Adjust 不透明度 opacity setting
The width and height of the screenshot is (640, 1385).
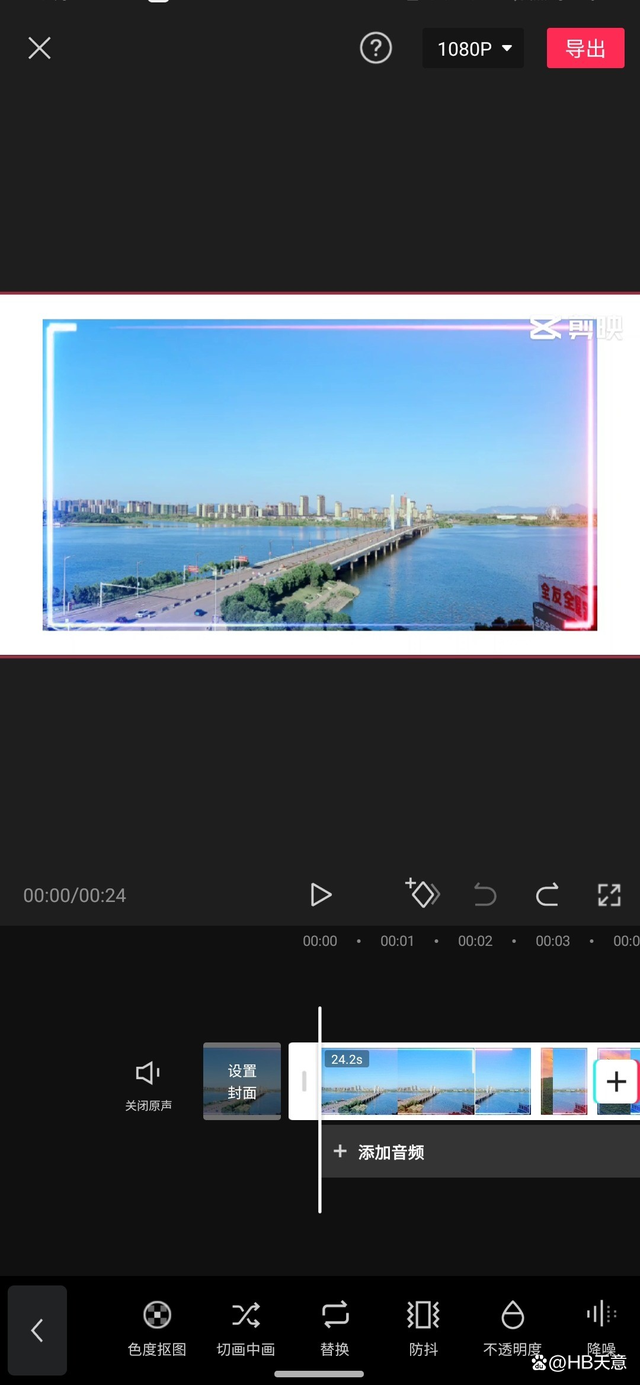coord(512,1328)
